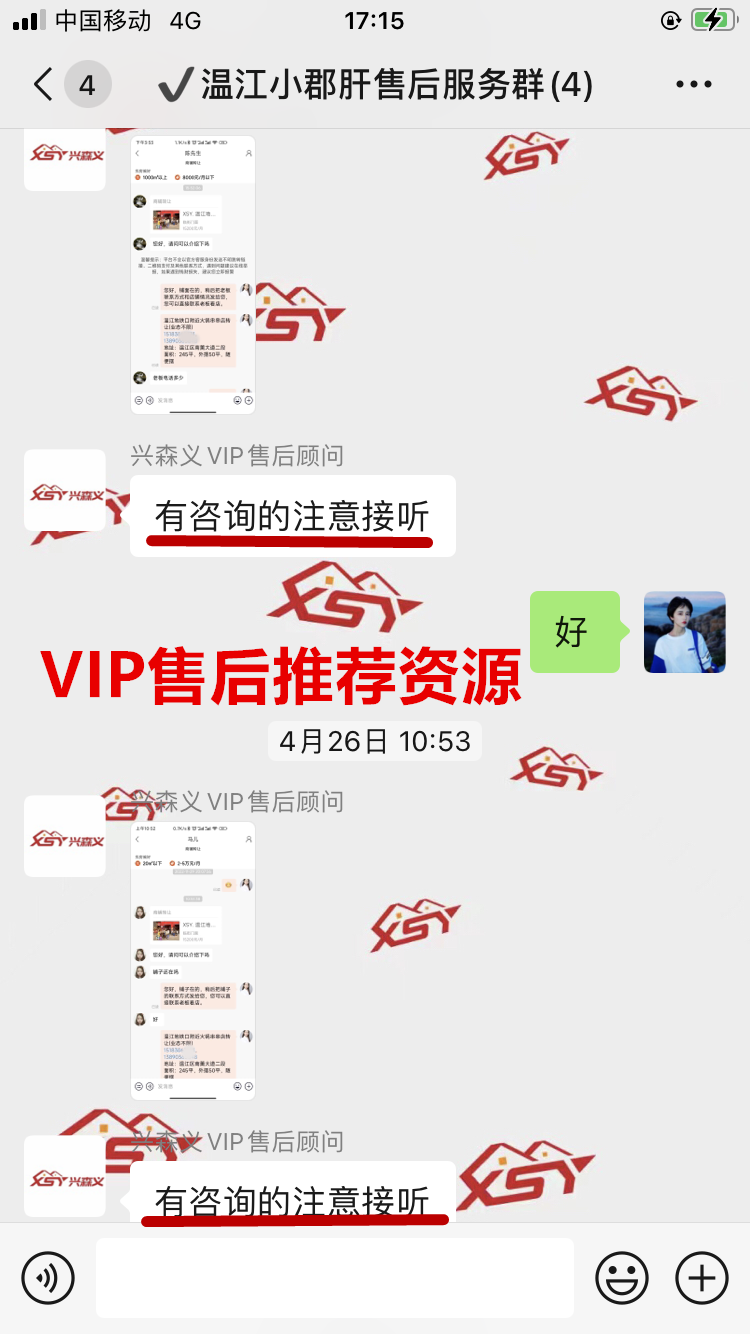Focus the message text field
750x1334 pixels.
tap(335, 1277)
